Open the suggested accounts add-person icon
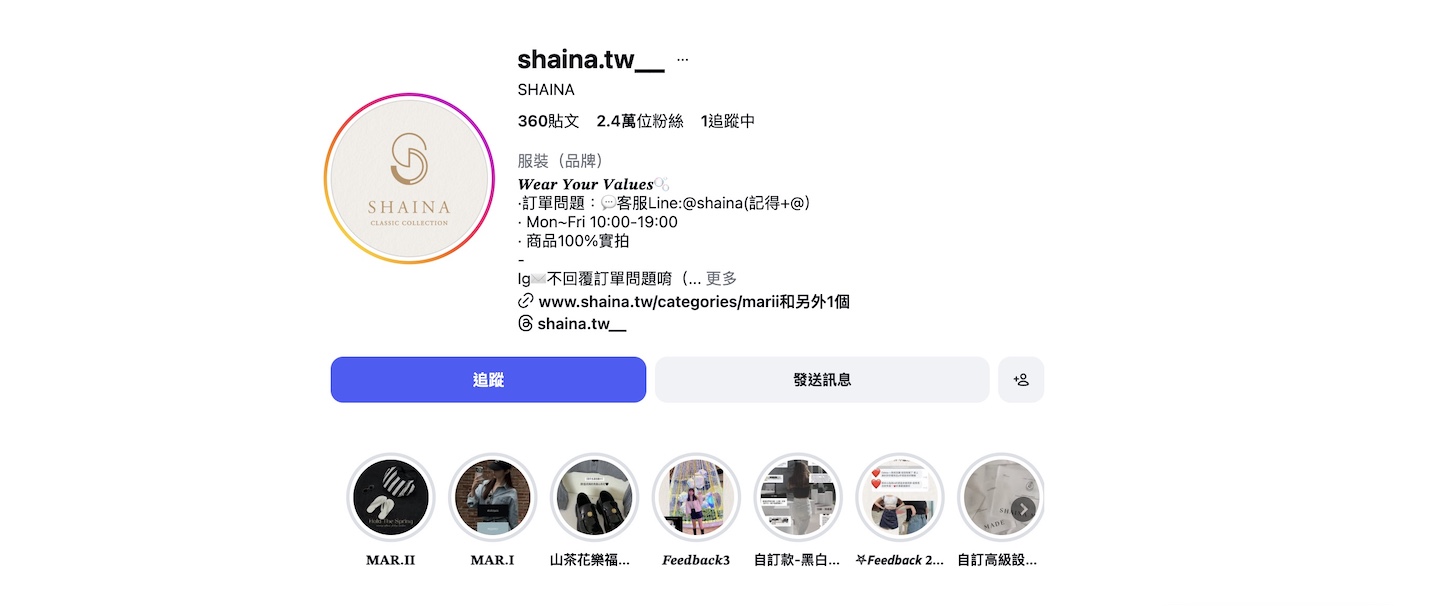Viewport: 1440px width, 606px height. 1021,380
